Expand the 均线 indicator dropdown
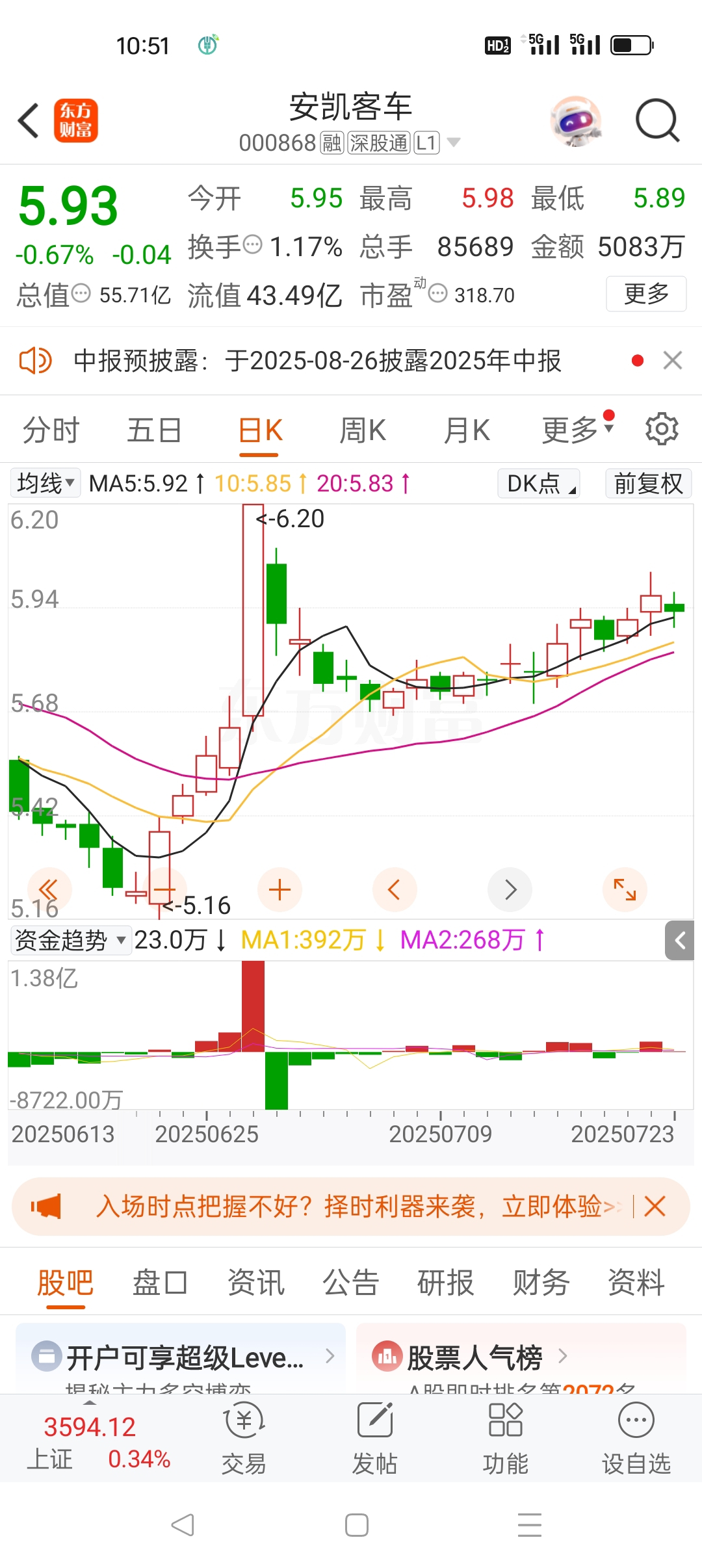702x1568 pixels. tap(45, 484)
